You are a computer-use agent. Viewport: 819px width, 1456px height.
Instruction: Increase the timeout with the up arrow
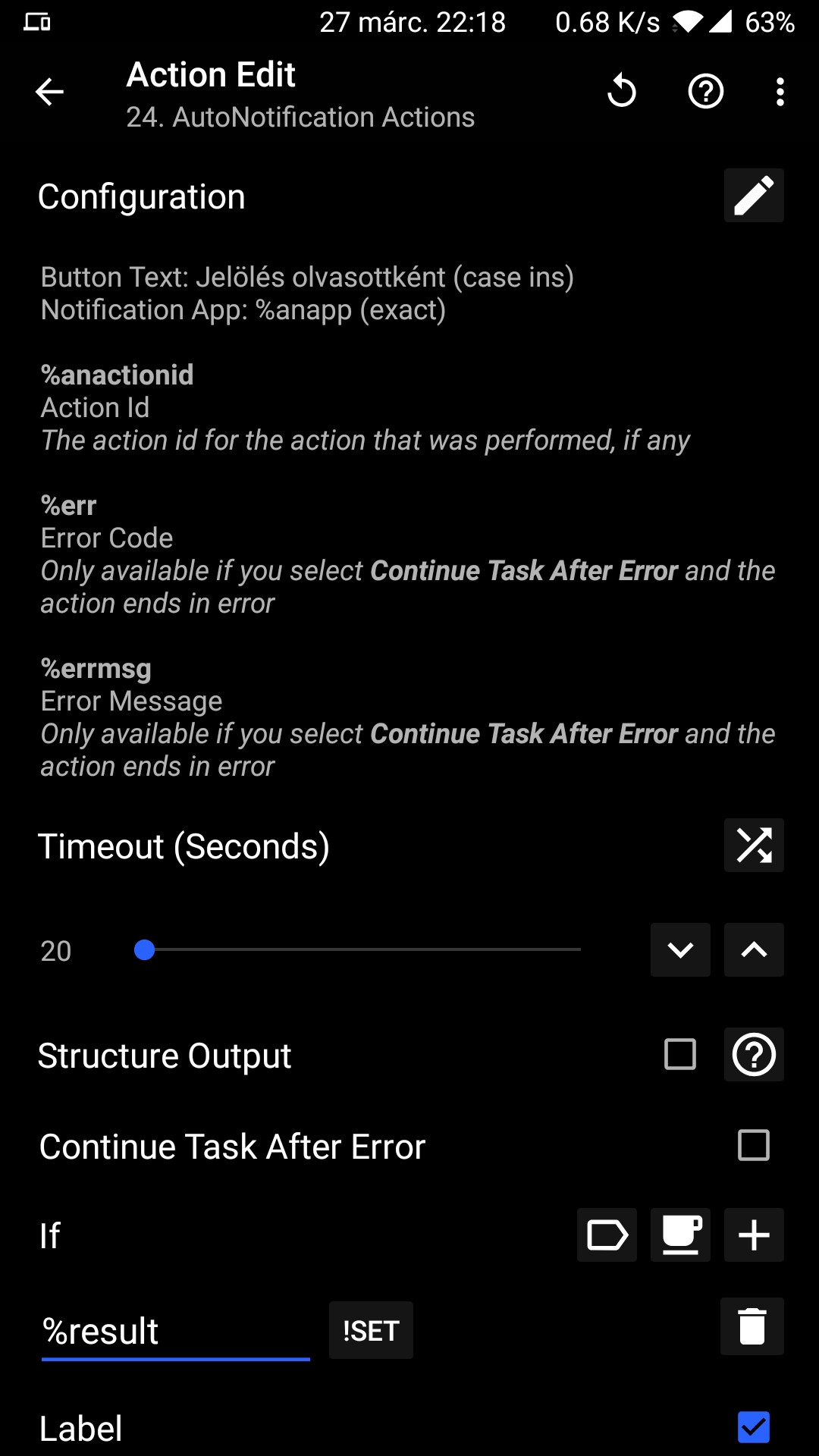753,949
